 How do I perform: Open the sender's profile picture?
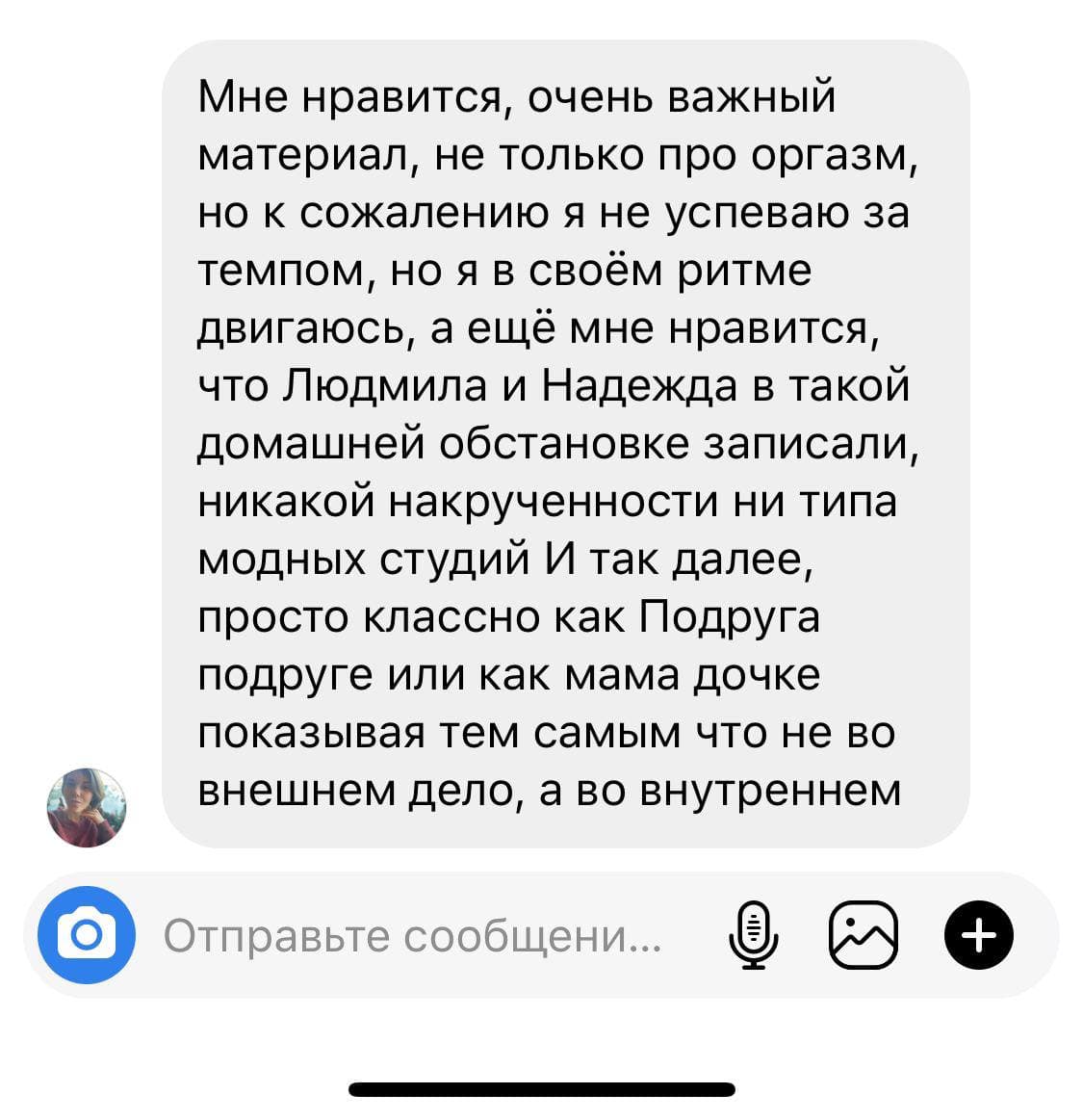coord(87,808)
